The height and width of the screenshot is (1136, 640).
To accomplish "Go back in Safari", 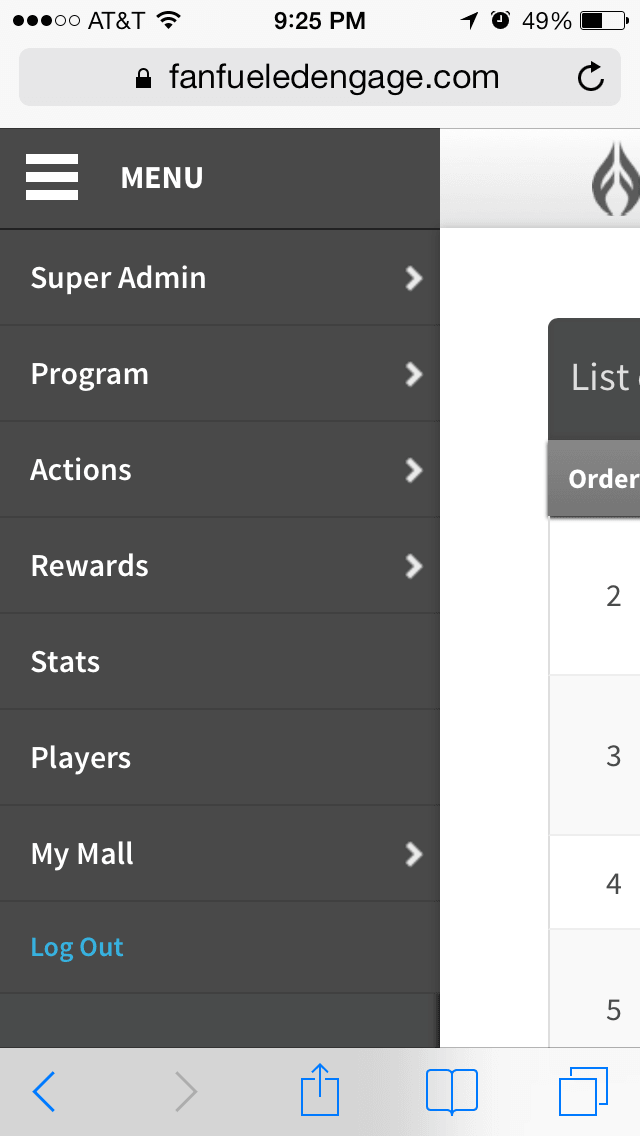I will point(44,1091).
